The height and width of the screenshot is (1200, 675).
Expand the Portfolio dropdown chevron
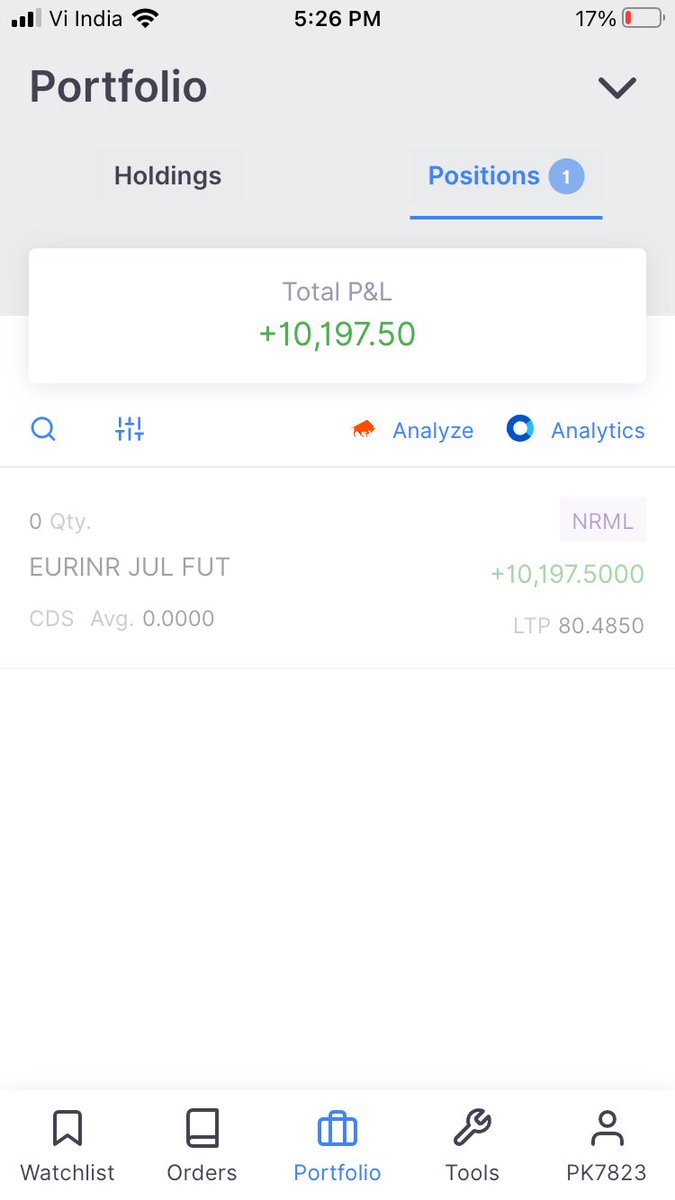[x=617, y=88]
